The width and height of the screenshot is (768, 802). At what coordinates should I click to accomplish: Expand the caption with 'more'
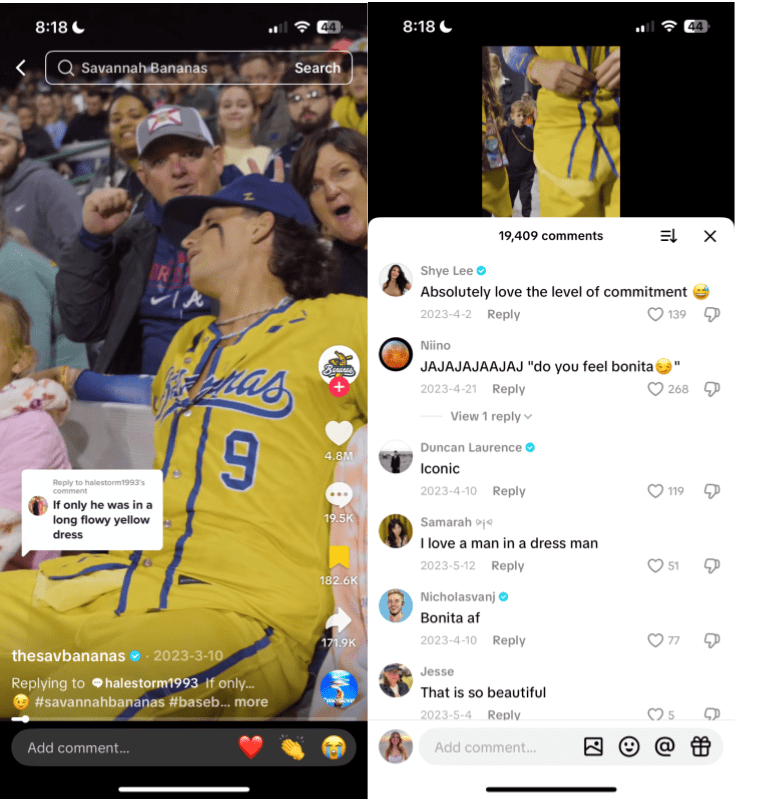pyautogui.click(x=251, y=702)
